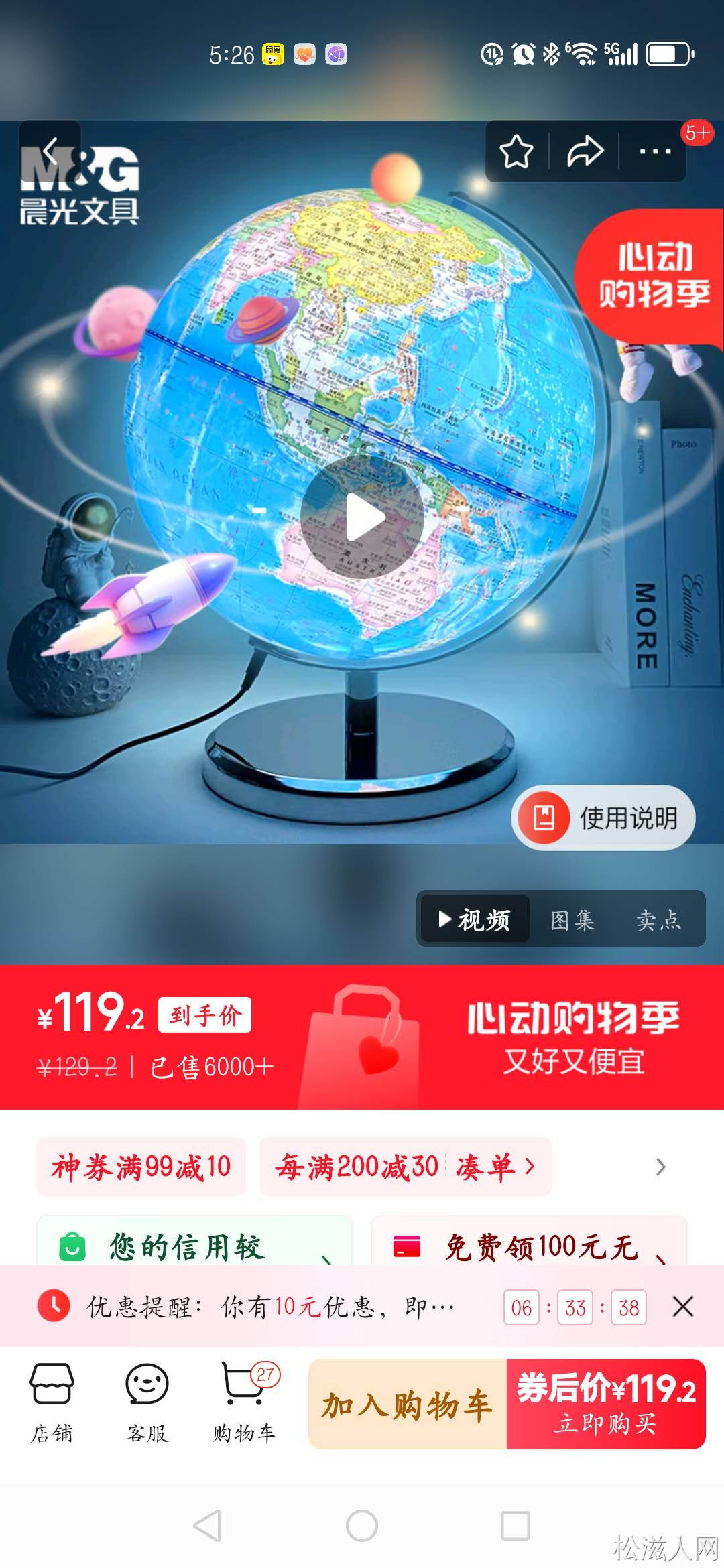This screenshot has width=724, height=1568.
Task: Open 每满200减30 凑单 offer
Action: (x=405, y=1167)
